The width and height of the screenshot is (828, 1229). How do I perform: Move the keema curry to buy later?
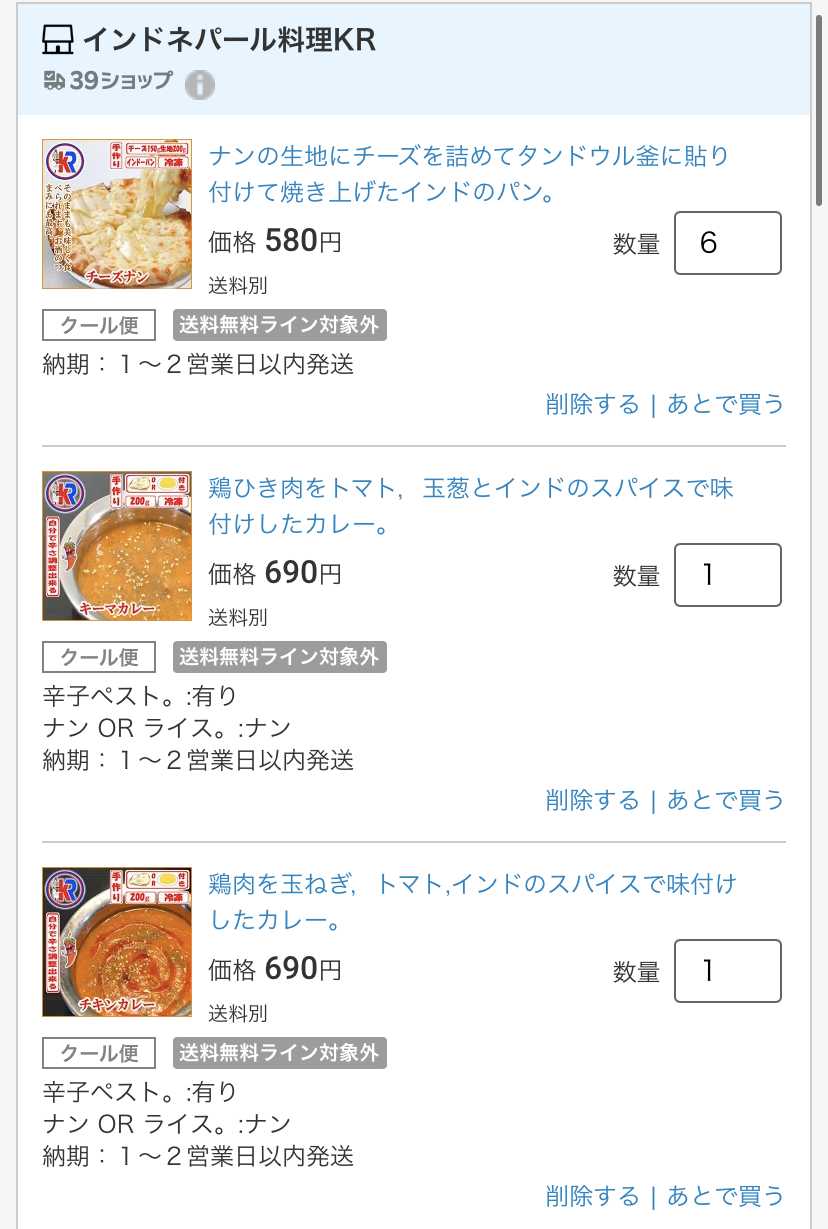click(725, 800)
